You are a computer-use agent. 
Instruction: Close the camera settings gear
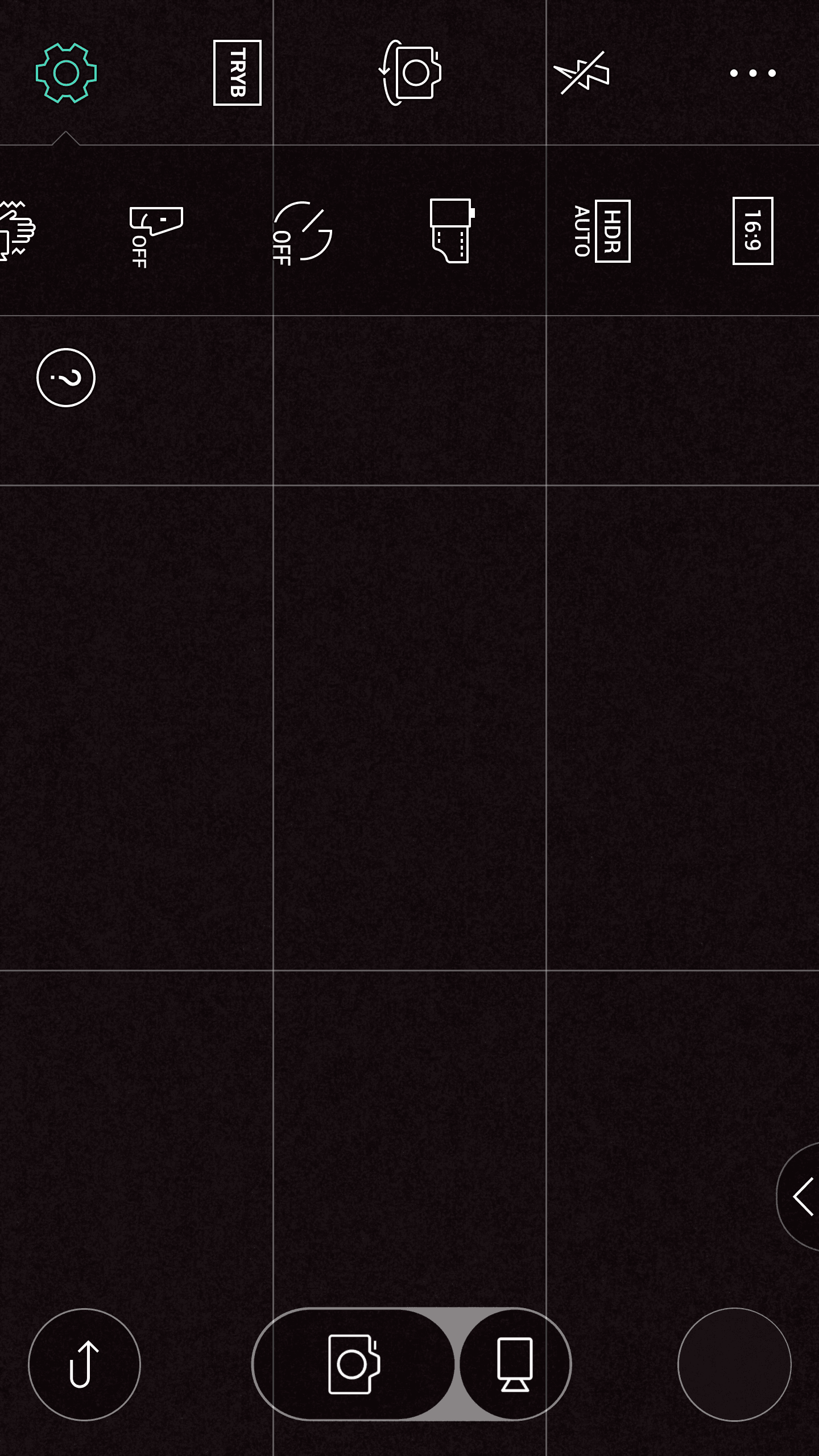pyautogui.click(x=66, y=73)
